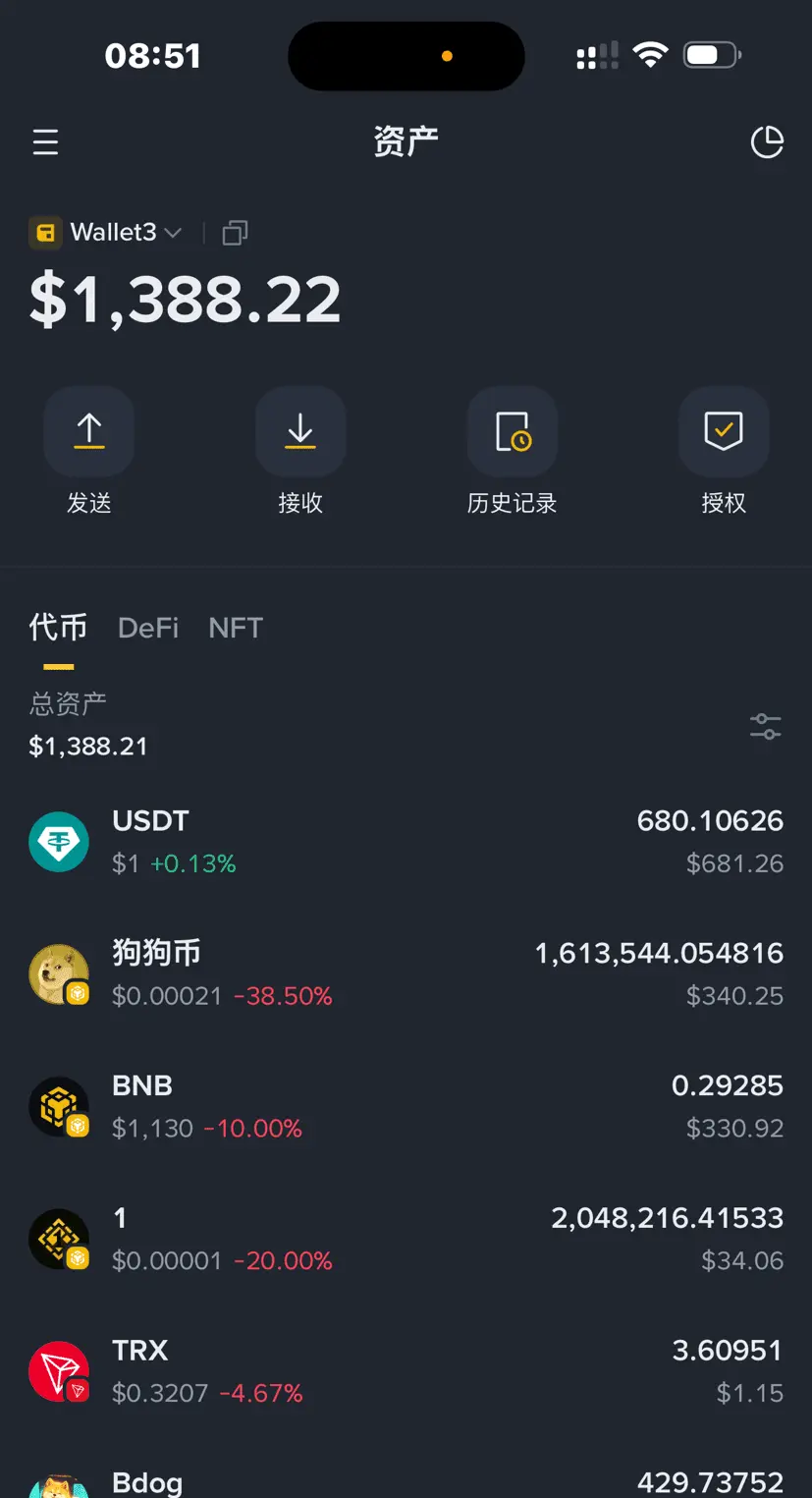Screen dimensions: 812x1498
Task: Tap the 发送 send button
Action: pos(89,451)
